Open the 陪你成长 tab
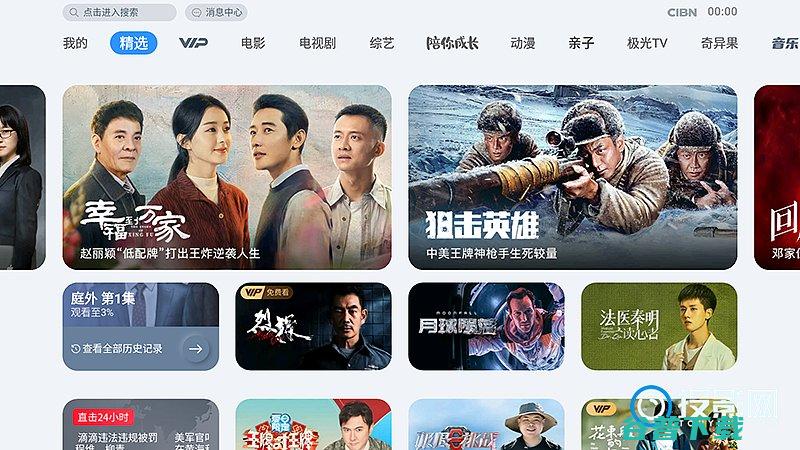The height and width of the screenshot is (450, 800). [452, 43]
